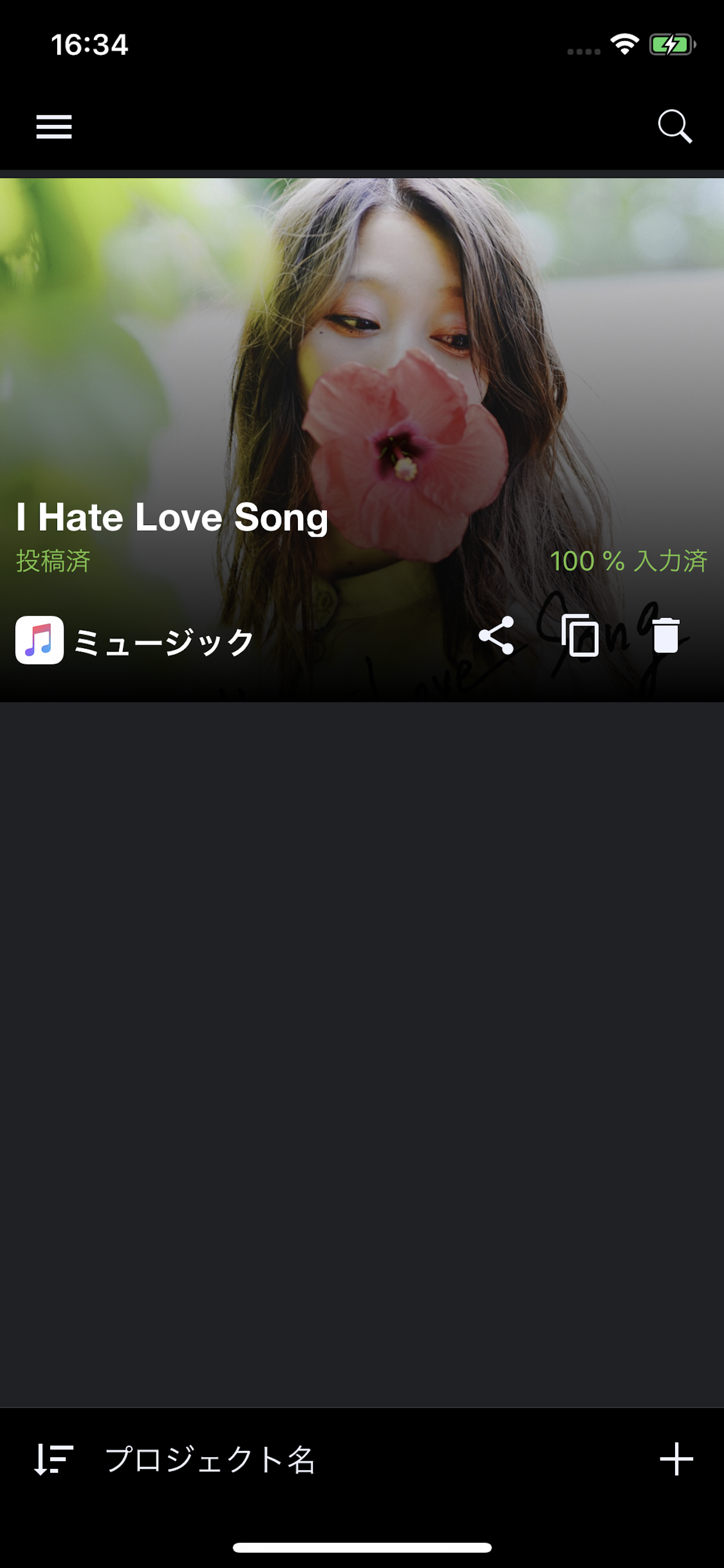Open the search magnifier
The height and width of the screenshot is (1568, 724).
674,127
